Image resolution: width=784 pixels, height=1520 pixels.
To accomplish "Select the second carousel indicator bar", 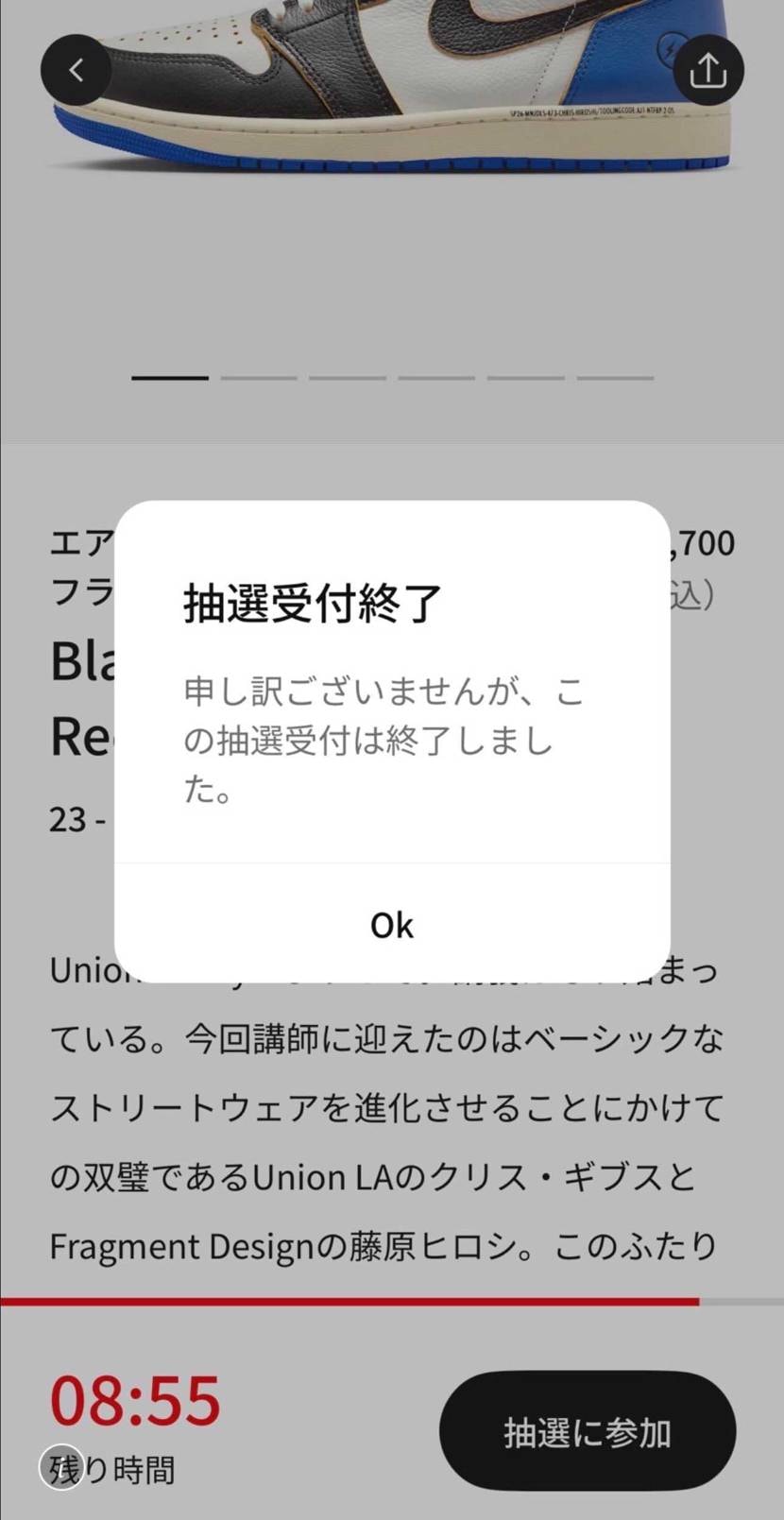I will point(259,377).
